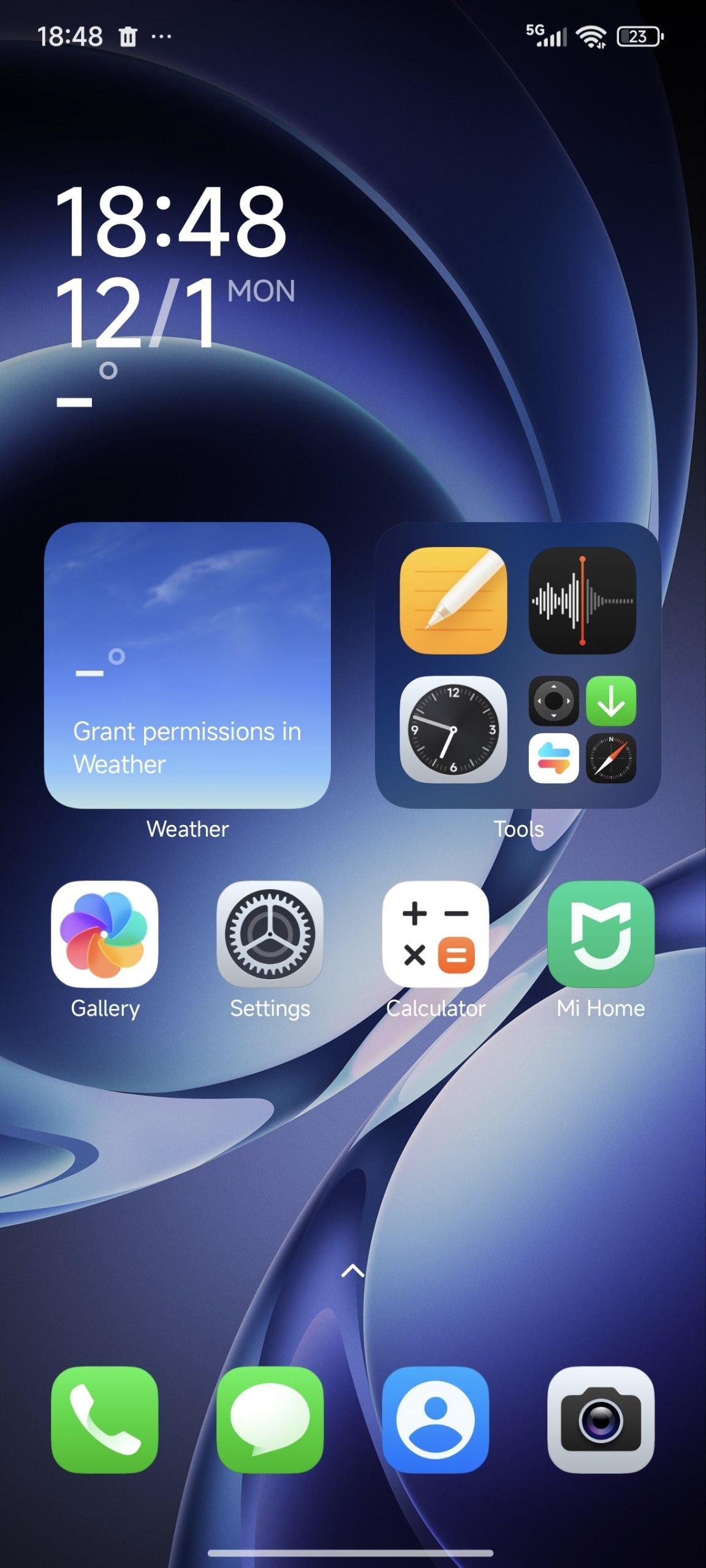Open the Clock app in Tools folder

click(x=454, y=729)
